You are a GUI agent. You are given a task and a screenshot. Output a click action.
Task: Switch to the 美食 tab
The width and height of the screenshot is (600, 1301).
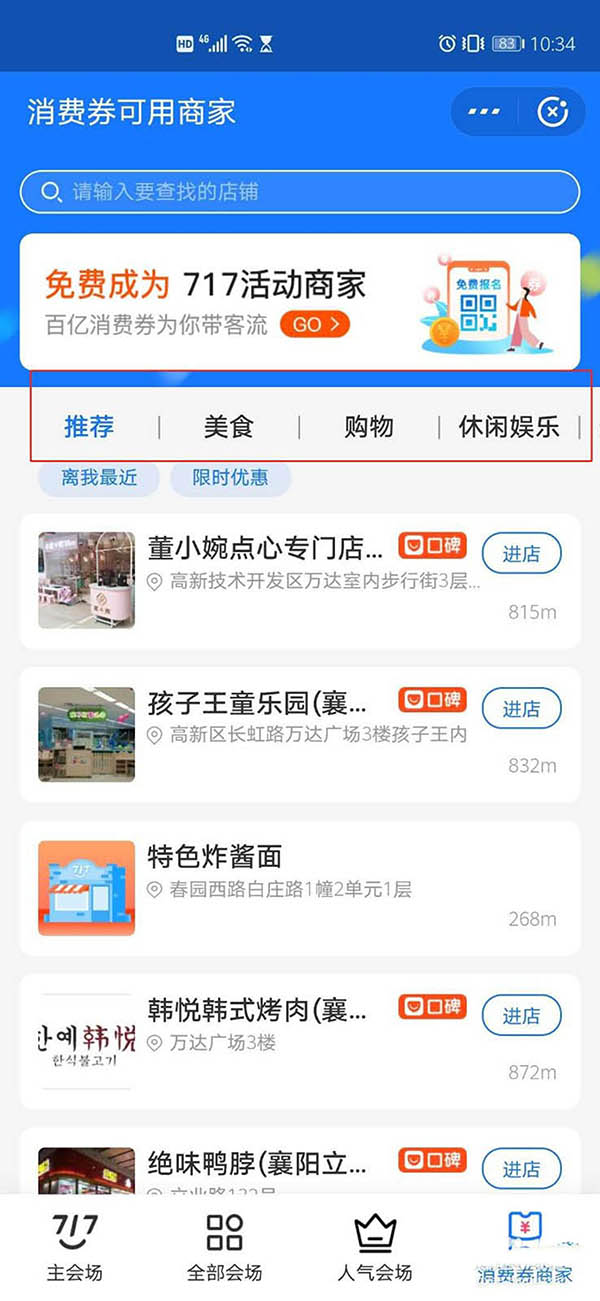229,427
